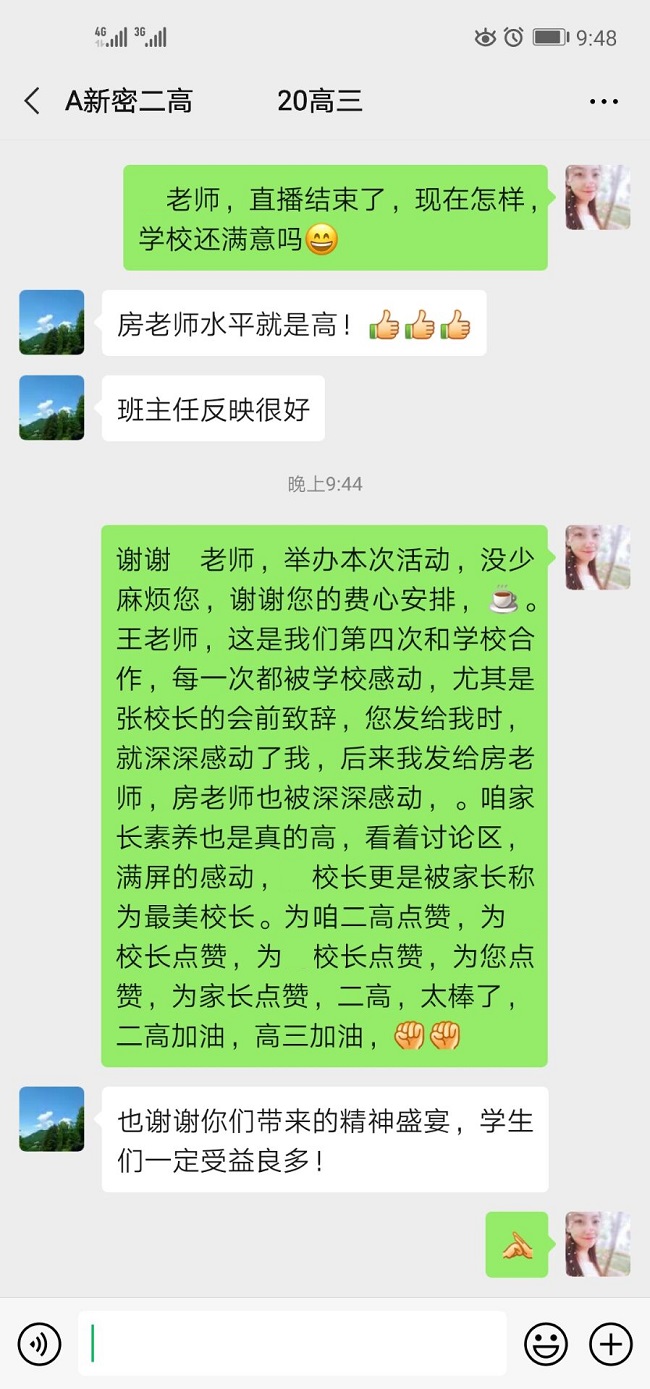This screenshot has height=1389, width=650.
Task: Open the contact's avatar beside 班主任反映很好
Action: [52, 408]
